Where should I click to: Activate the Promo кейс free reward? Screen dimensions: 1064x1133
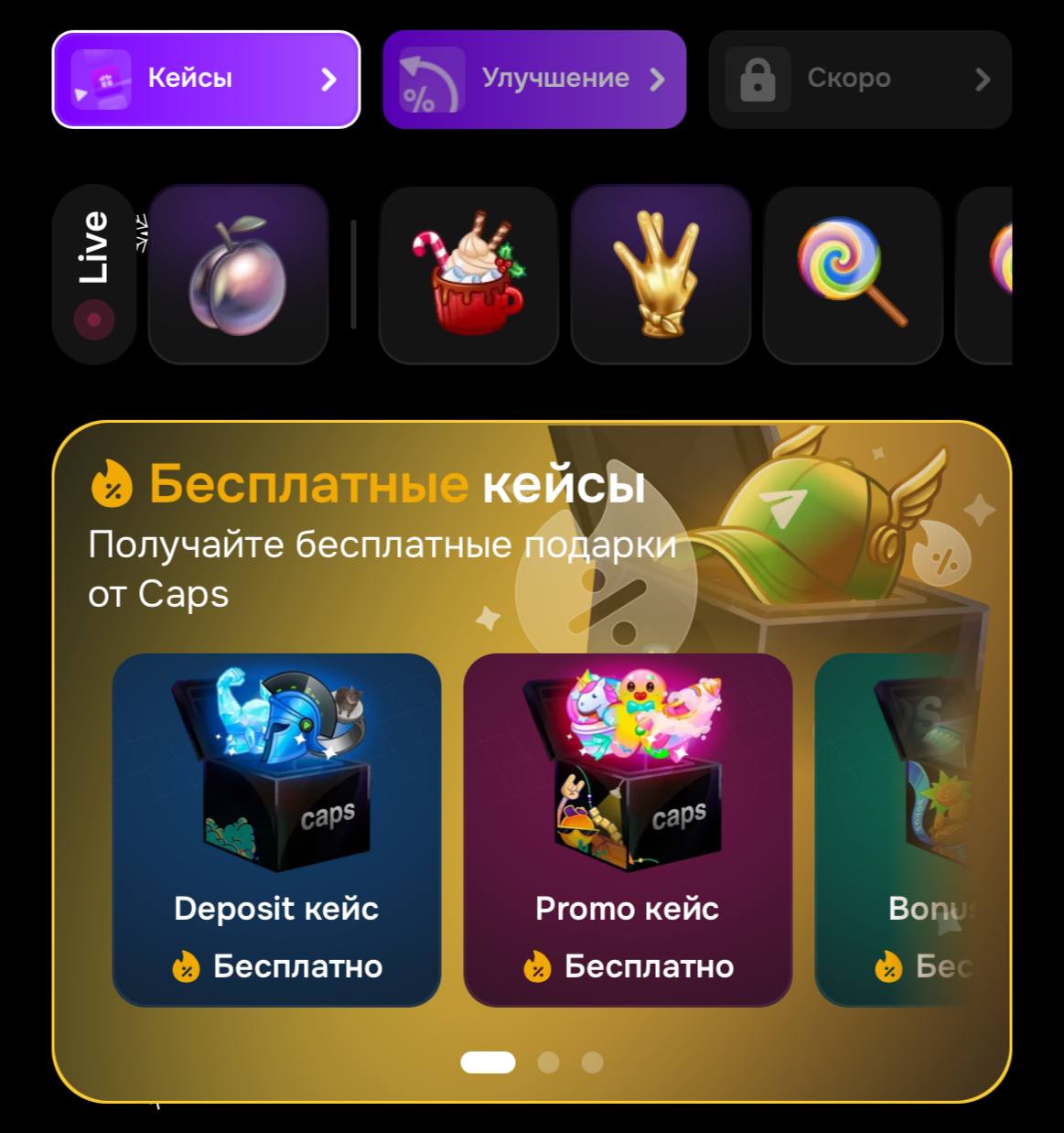[629, 966]
